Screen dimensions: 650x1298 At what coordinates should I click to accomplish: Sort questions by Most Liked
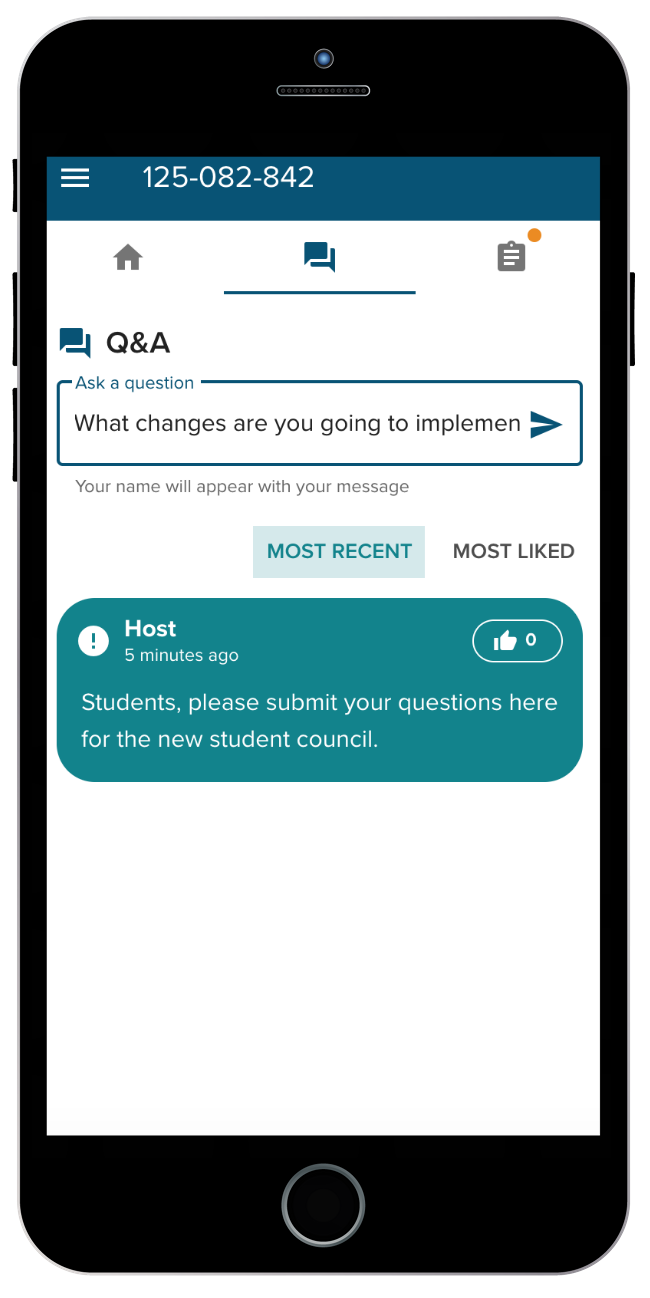[513, 551]
